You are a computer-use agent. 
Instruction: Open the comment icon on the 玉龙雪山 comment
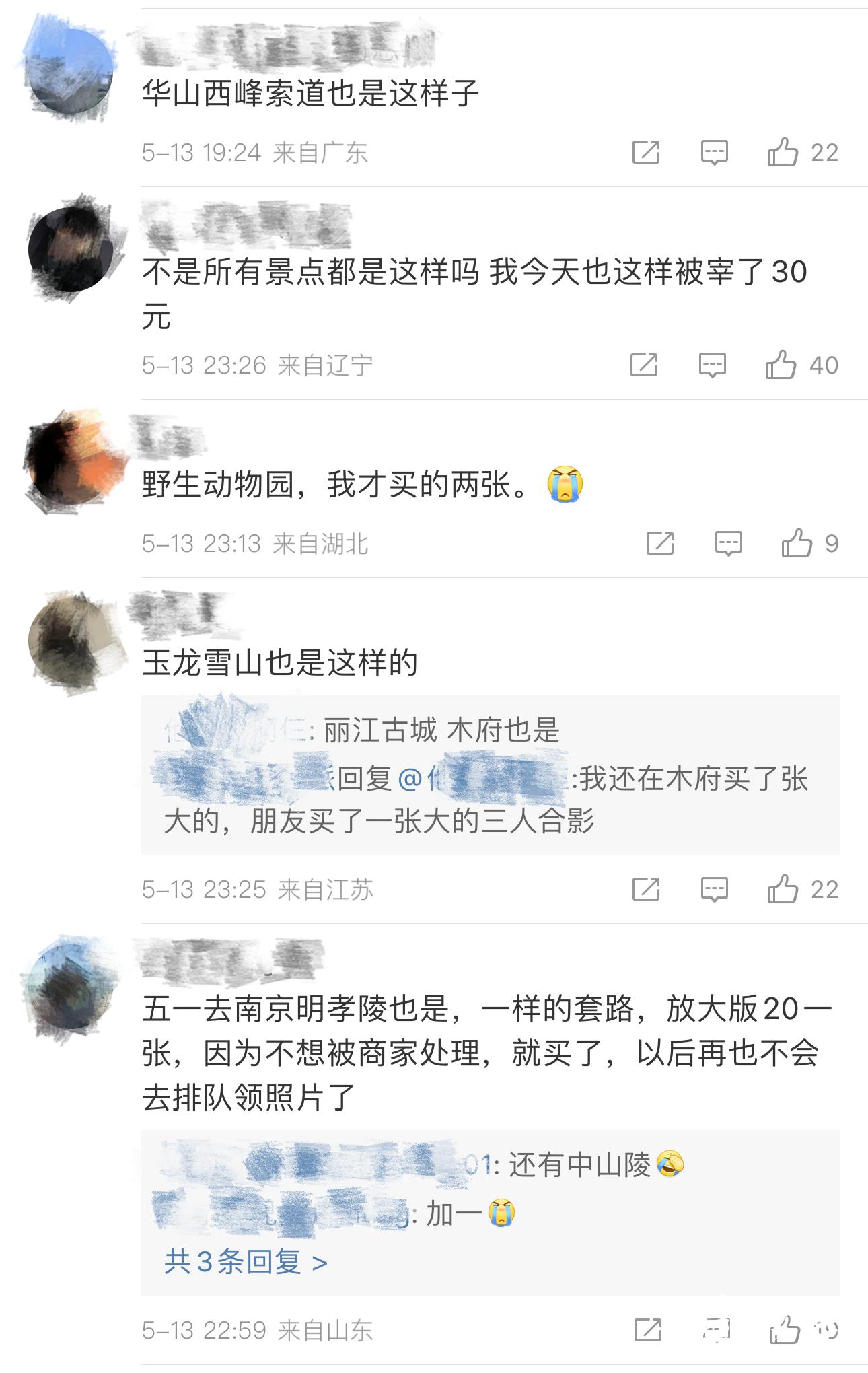point(717,888)
